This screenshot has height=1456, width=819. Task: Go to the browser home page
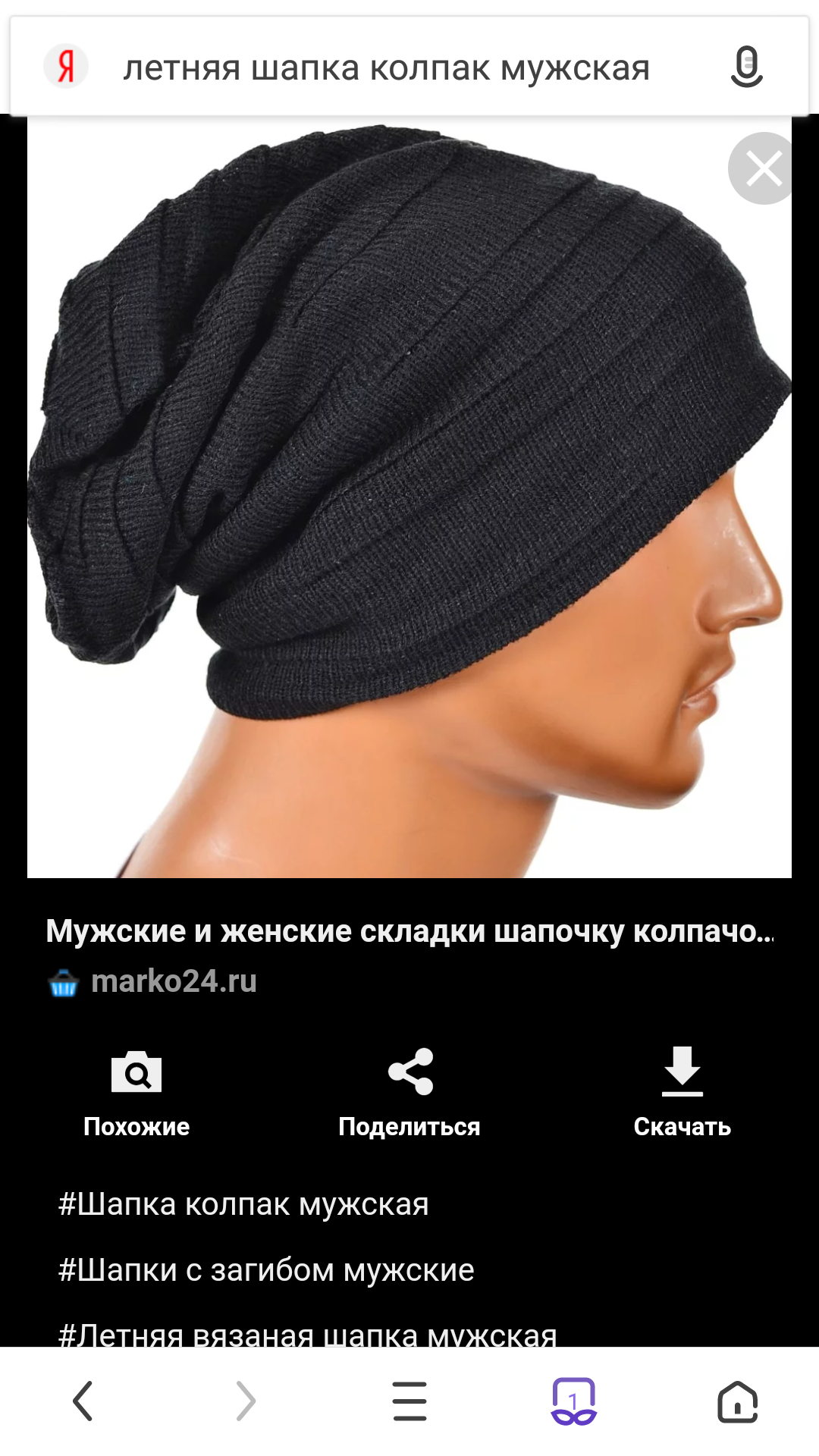tap(737, 1401)
